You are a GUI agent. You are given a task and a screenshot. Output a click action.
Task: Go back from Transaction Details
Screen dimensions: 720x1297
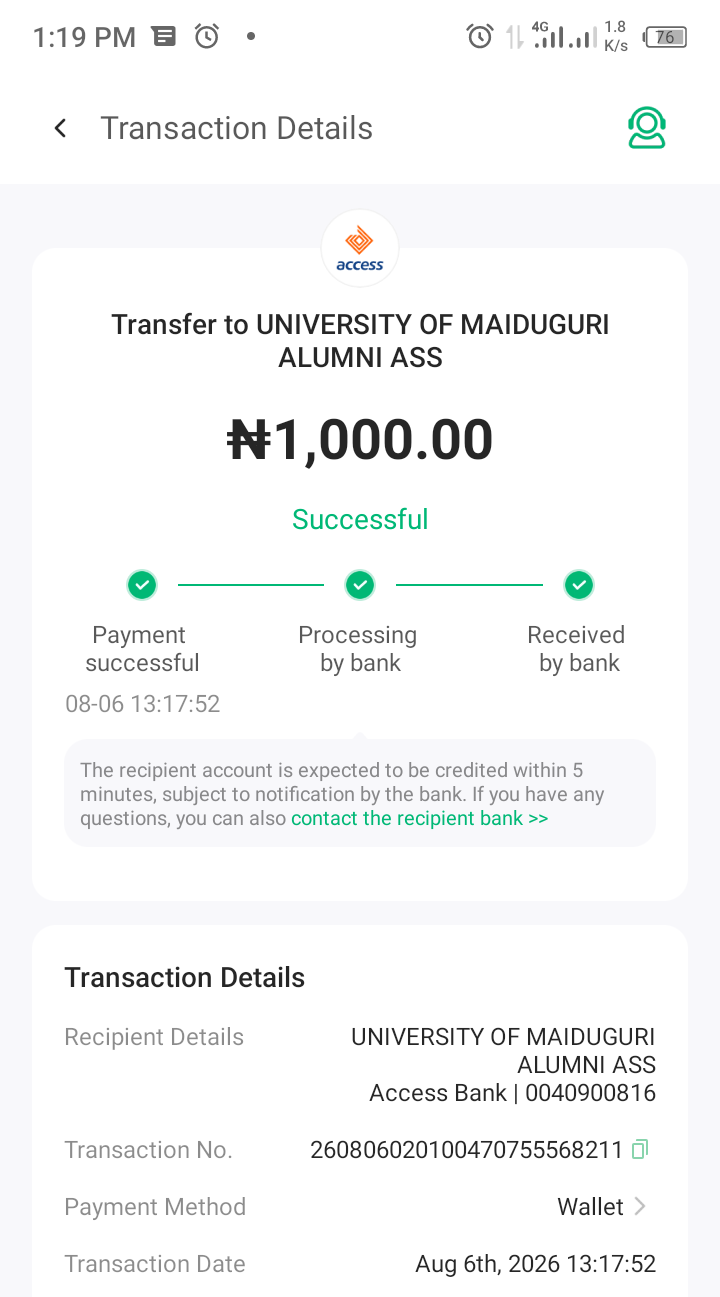(x=60, y=128)
